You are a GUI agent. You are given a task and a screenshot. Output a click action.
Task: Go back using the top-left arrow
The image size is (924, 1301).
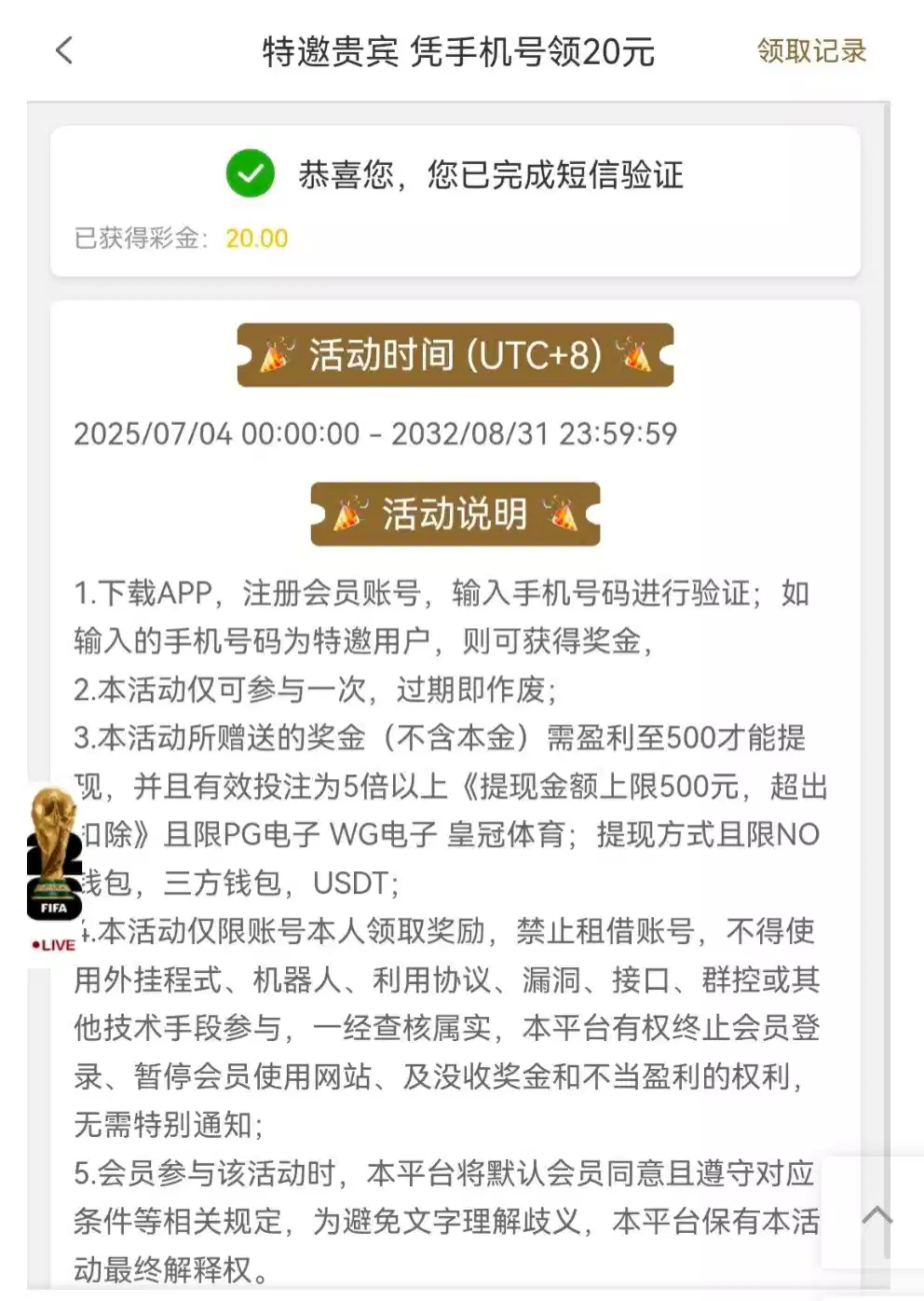tap(63, 50)
